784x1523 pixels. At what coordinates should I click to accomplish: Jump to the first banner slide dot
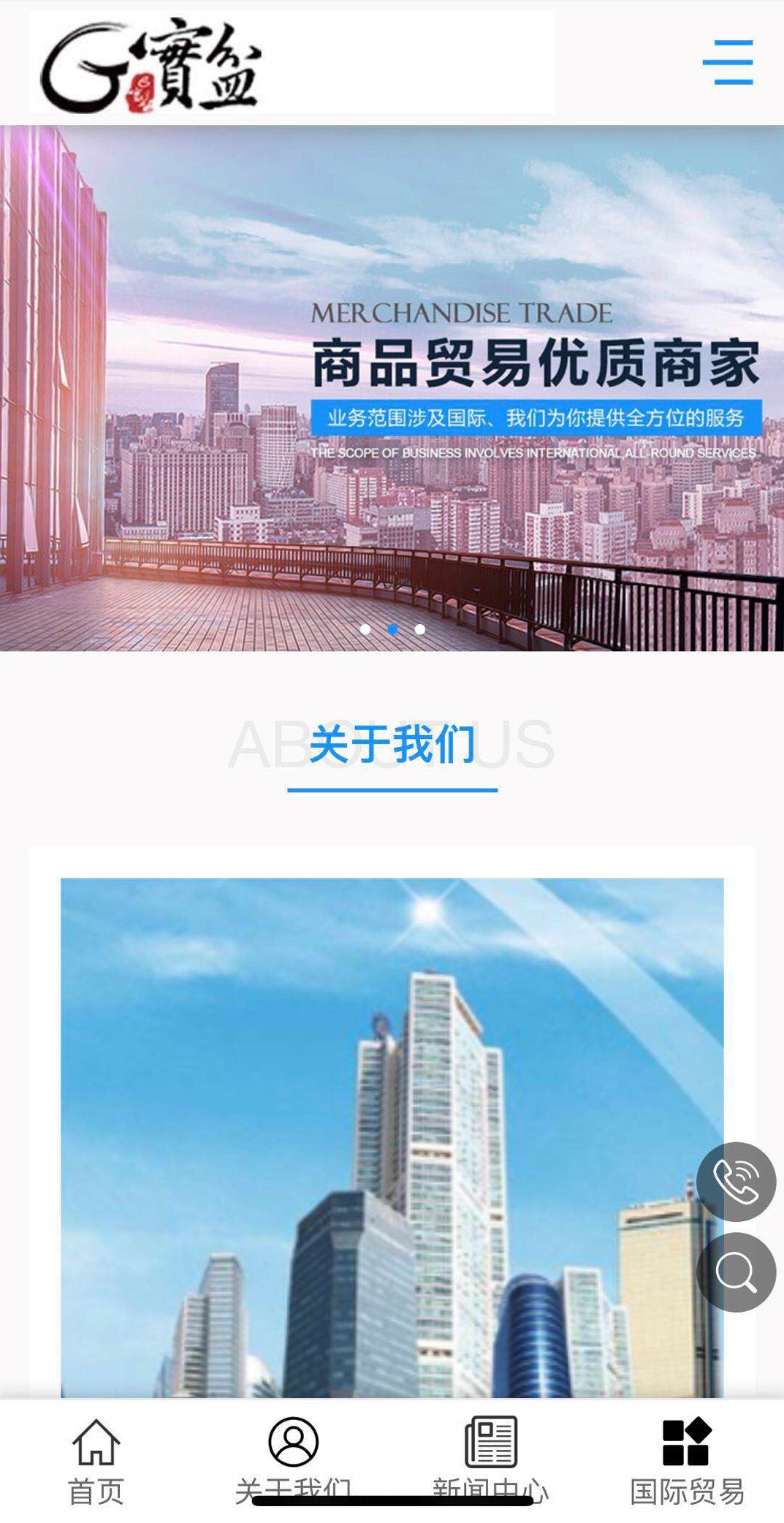(365, 629)
